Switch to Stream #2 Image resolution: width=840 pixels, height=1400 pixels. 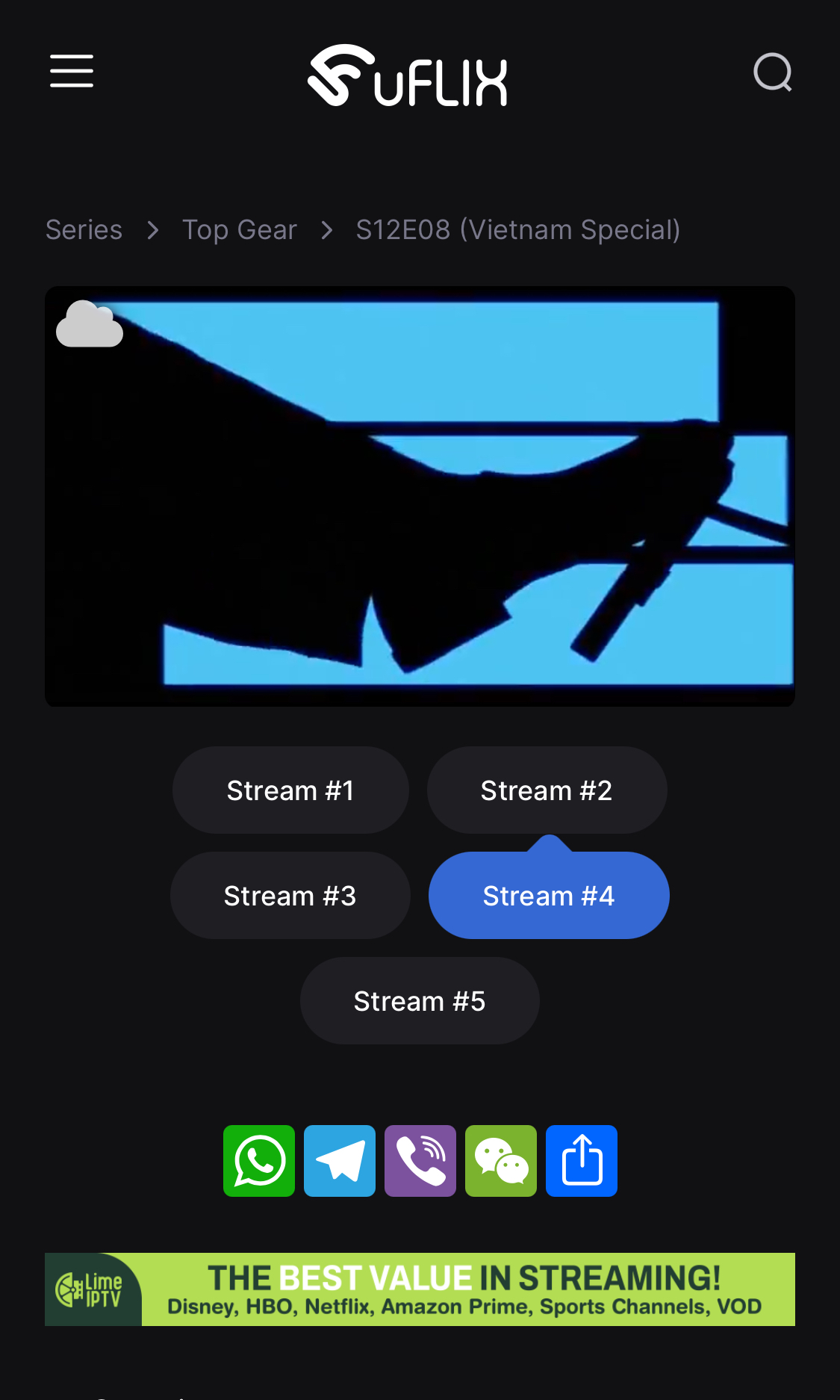point(547,790)
